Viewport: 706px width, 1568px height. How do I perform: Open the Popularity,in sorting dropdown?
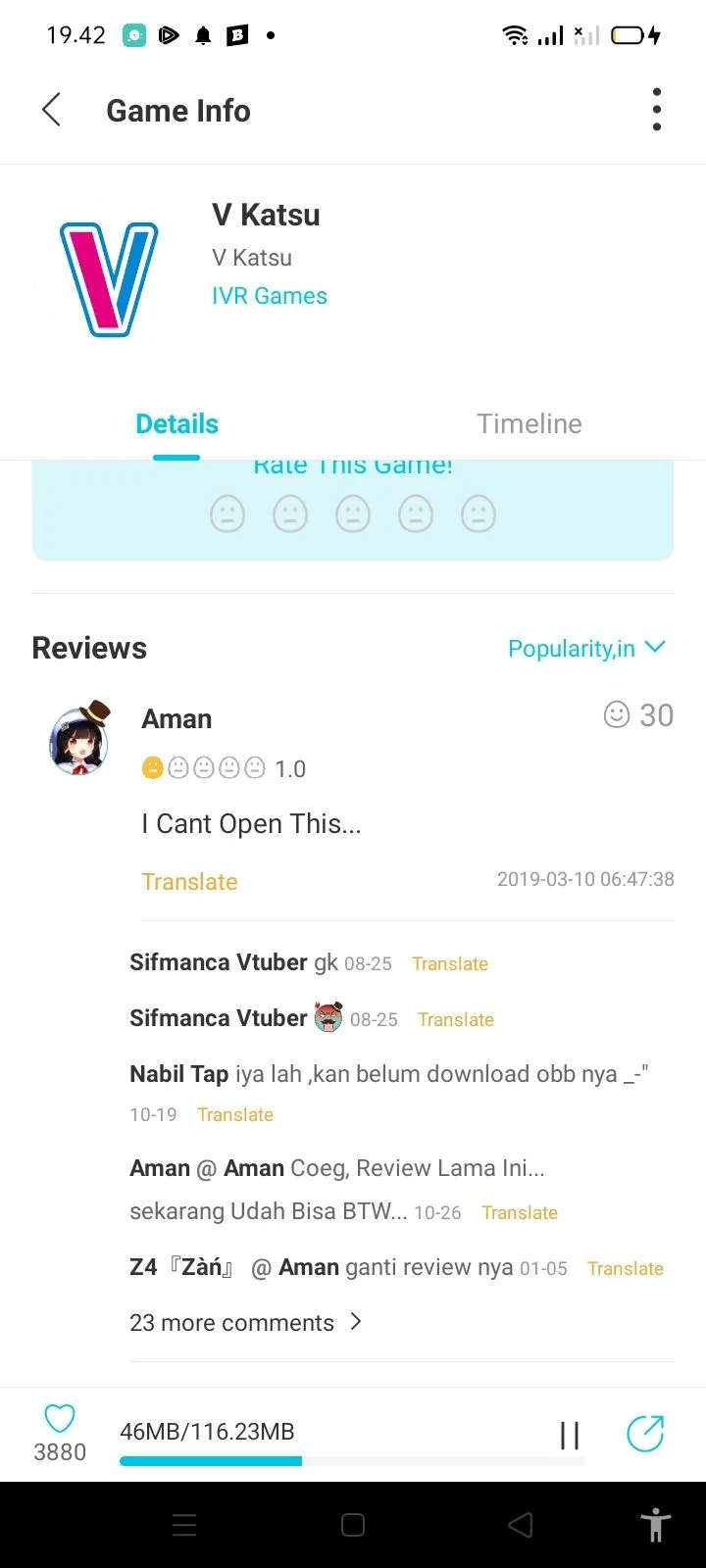585,648
